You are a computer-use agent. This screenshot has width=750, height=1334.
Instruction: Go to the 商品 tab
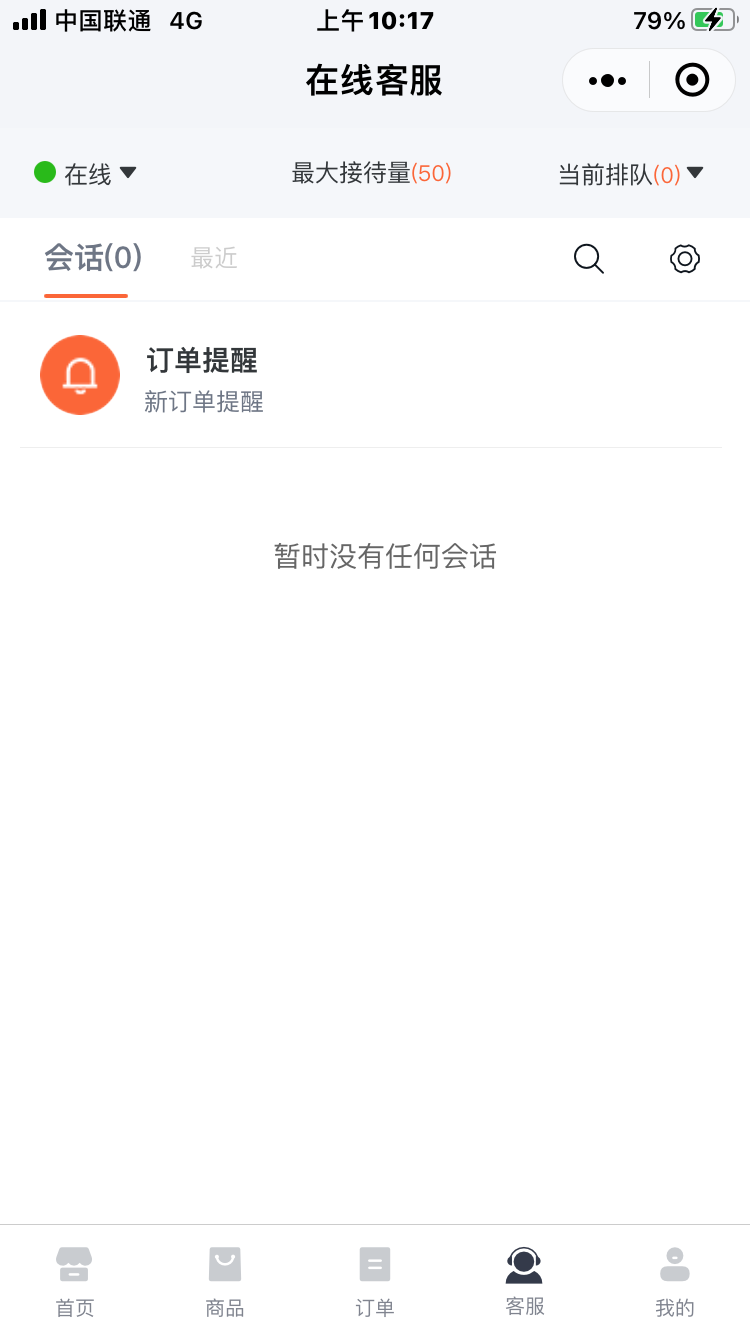[224, 1280]
